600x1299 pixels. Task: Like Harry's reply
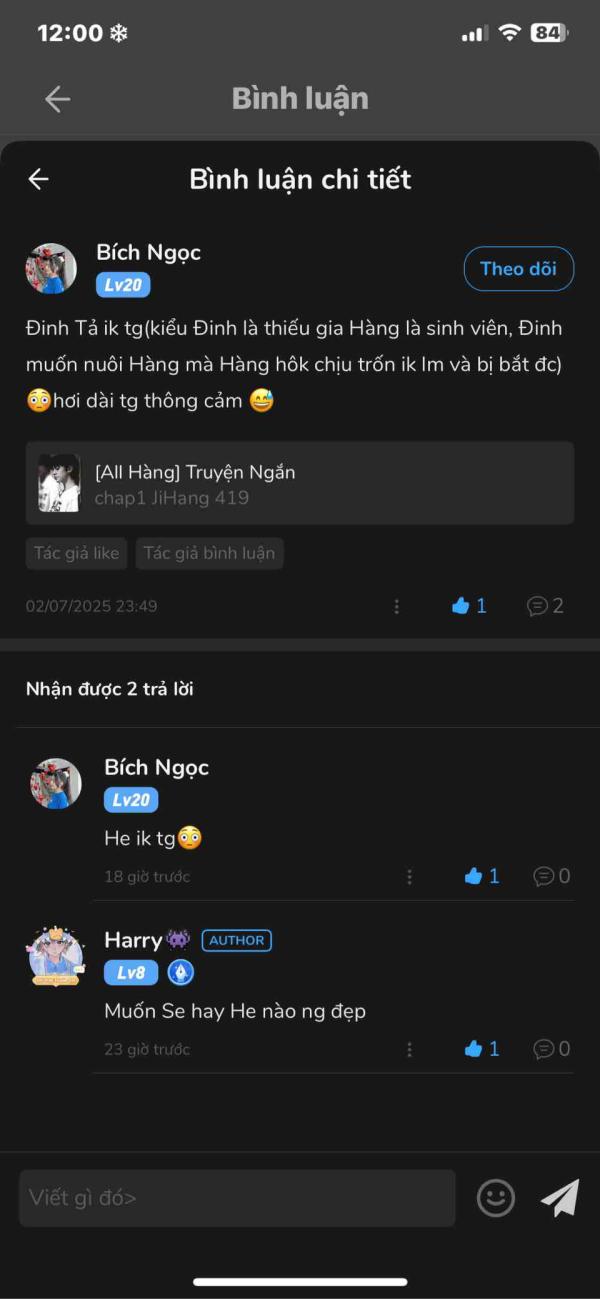coord(482,1049)
